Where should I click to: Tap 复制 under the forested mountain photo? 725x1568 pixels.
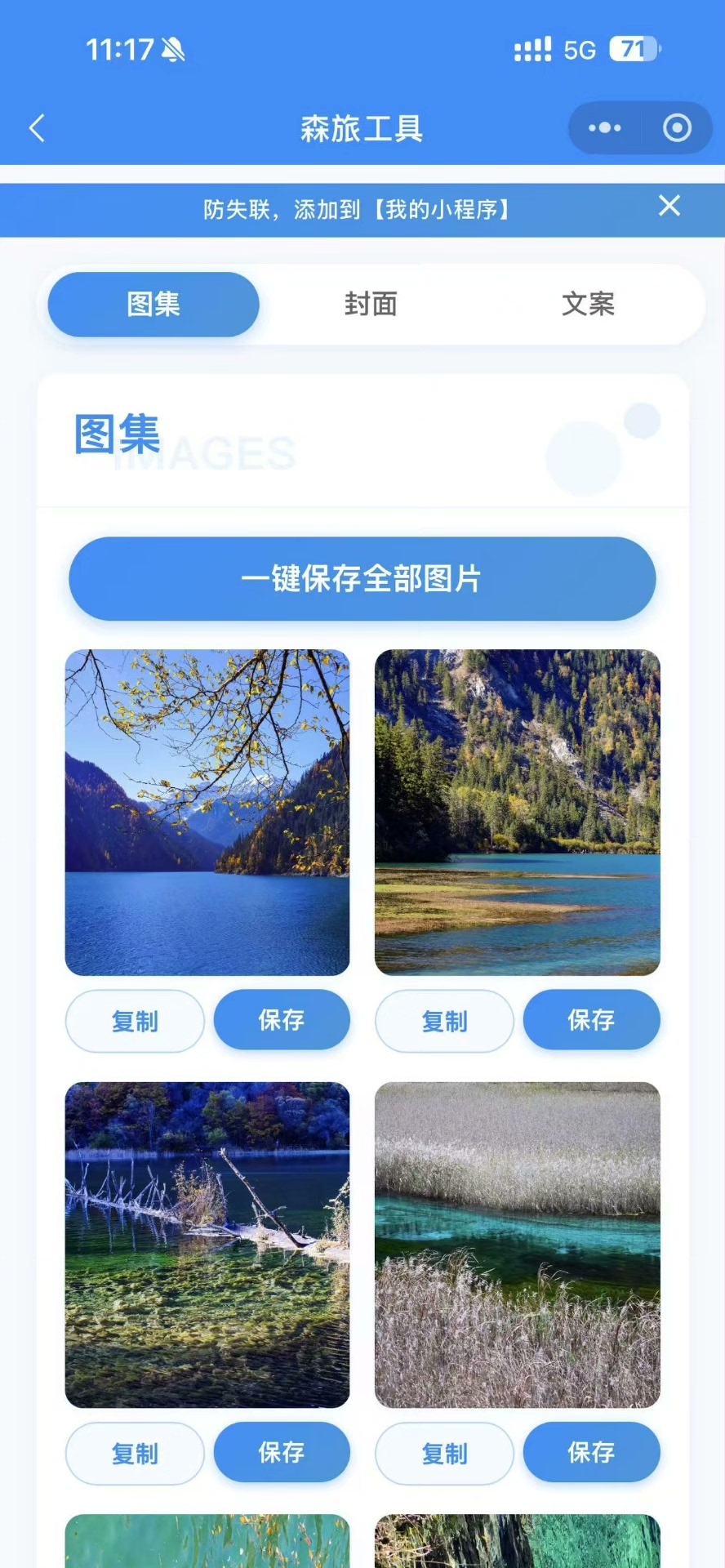click(445, 1021)
